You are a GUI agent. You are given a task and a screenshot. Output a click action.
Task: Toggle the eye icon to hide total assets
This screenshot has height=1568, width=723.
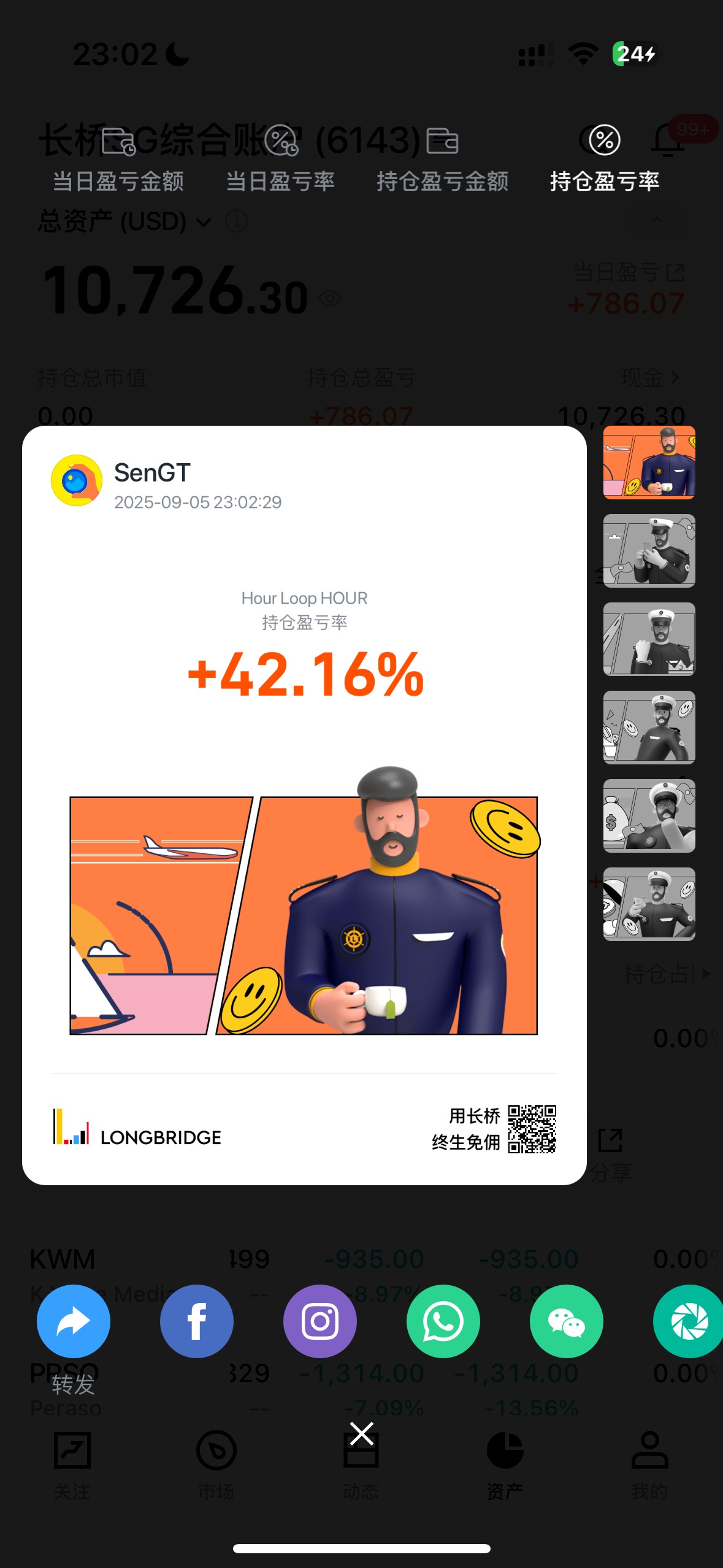point(330,299)
